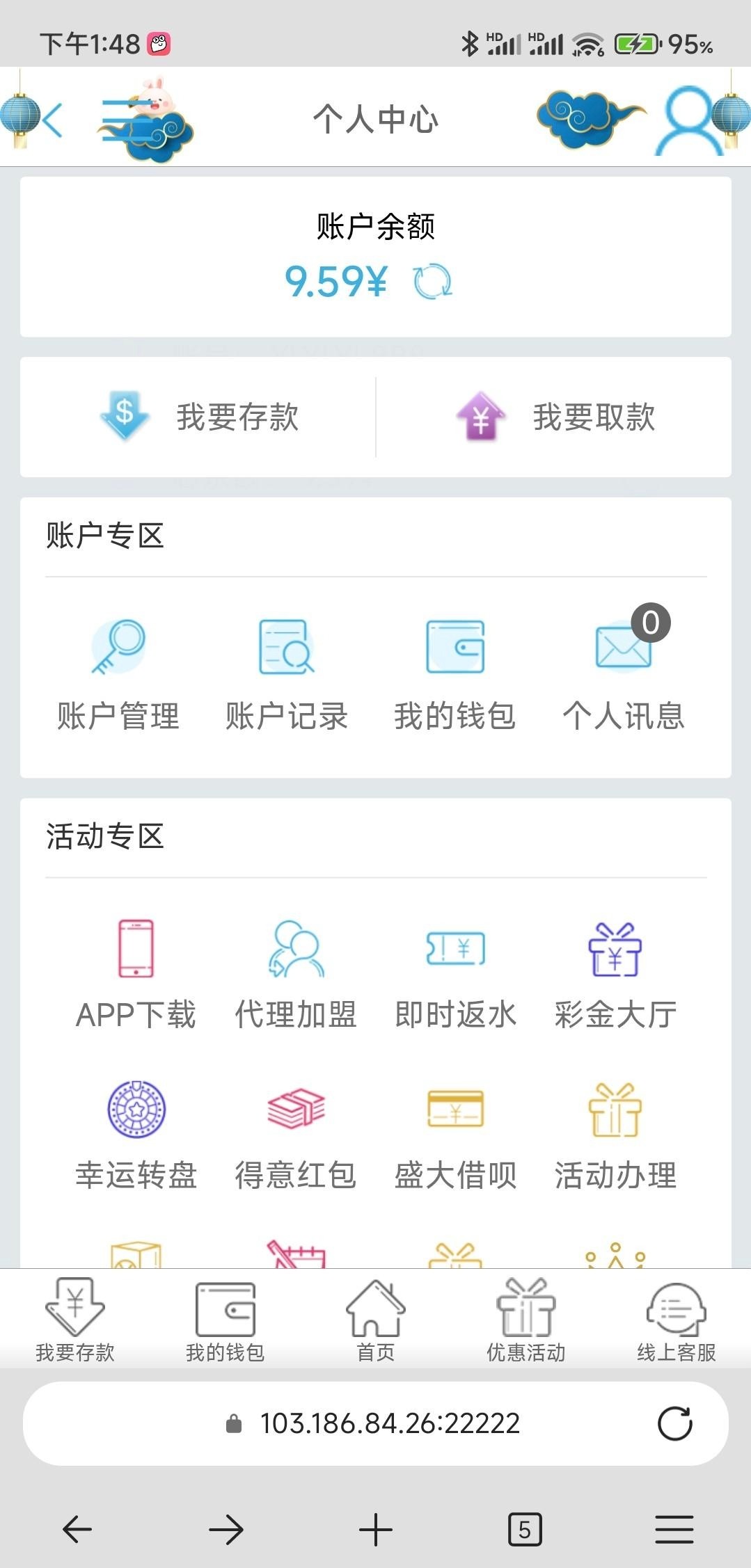Viewport: 751px width, 1568px height.
Task: Open the profile avatar icon
Action: coord(688,120)
